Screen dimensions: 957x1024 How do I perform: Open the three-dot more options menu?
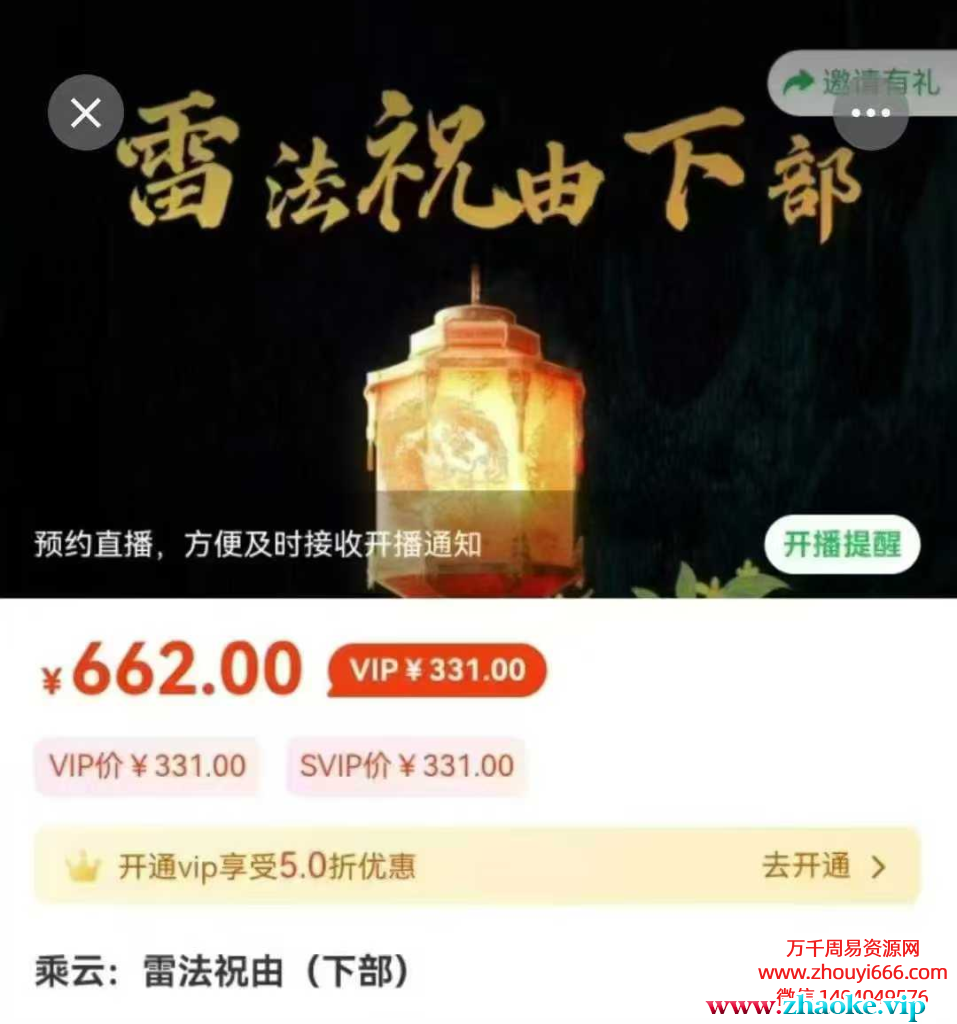pyautogui.click(x=871, y=113)
